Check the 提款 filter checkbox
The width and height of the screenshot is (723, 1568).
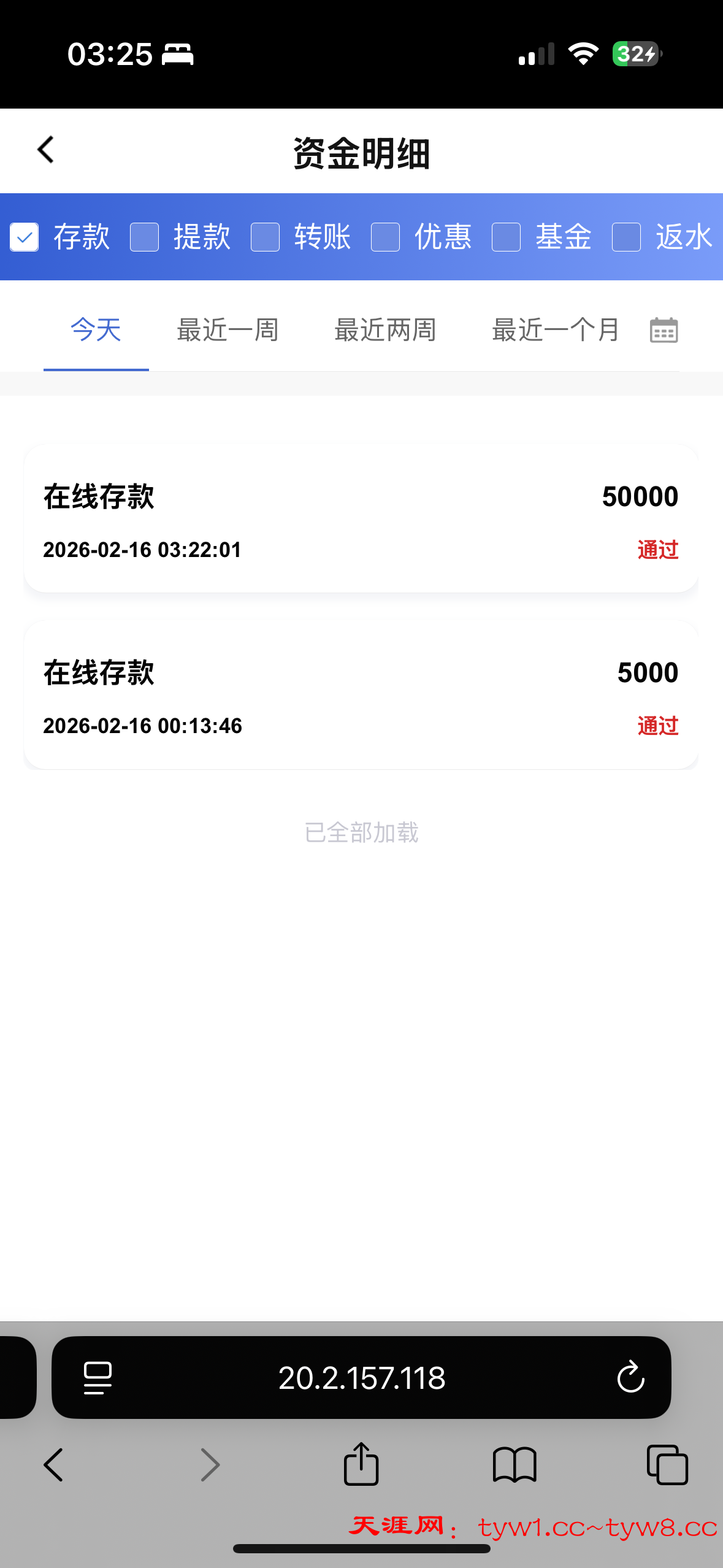point(145,237)
